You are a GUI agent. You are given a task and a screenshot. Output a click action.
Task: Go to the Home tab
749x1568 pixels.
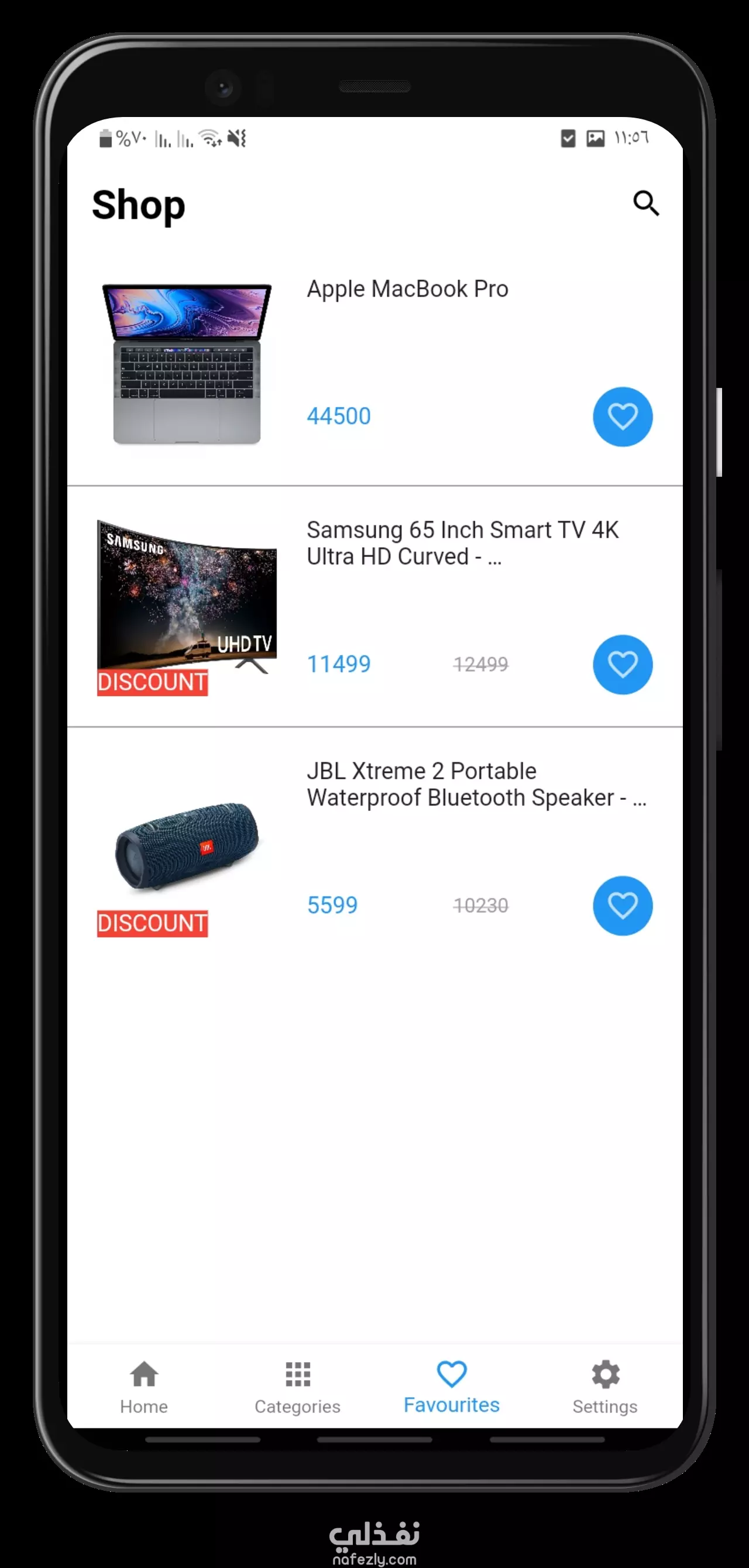(144, 1388)
